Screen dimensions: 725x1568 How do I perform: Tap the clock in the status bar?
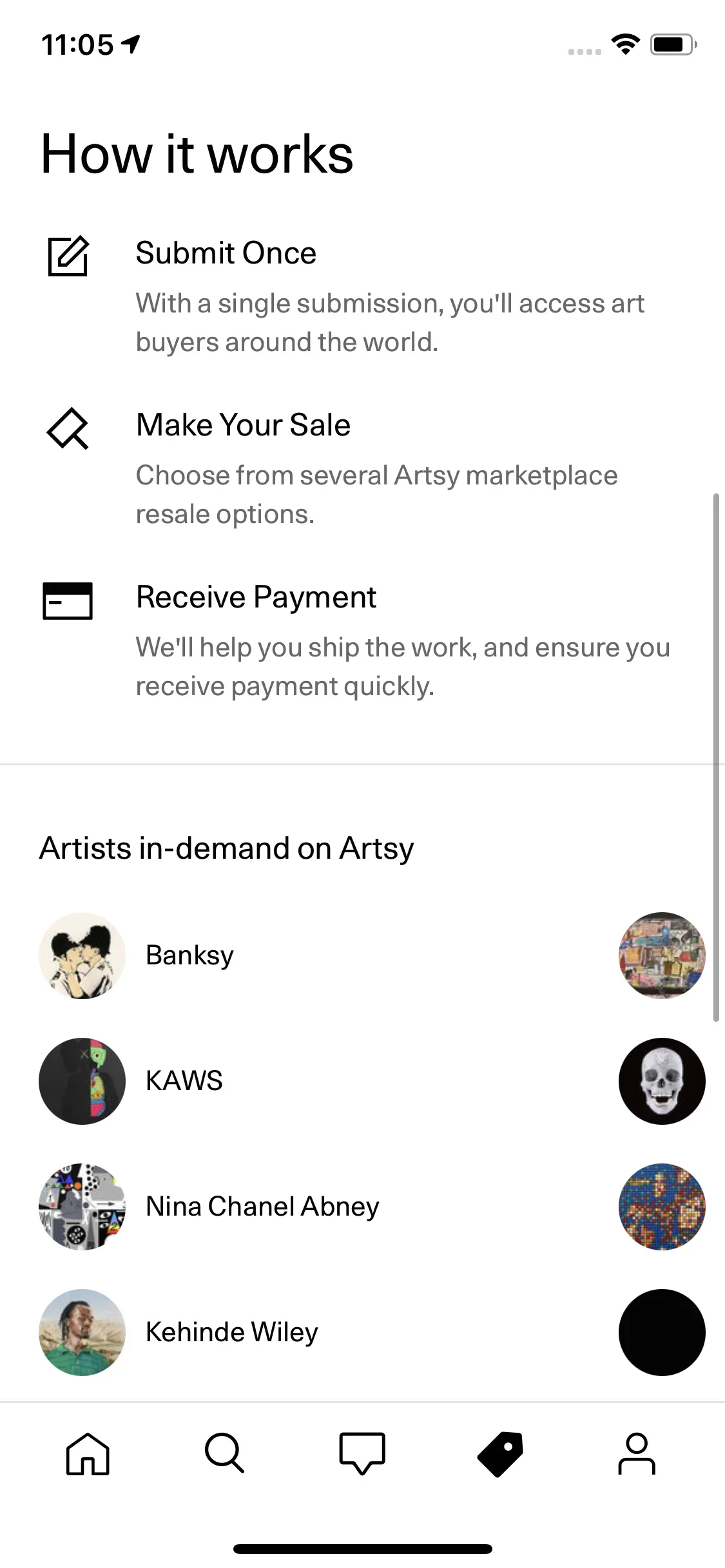[79, 44]
